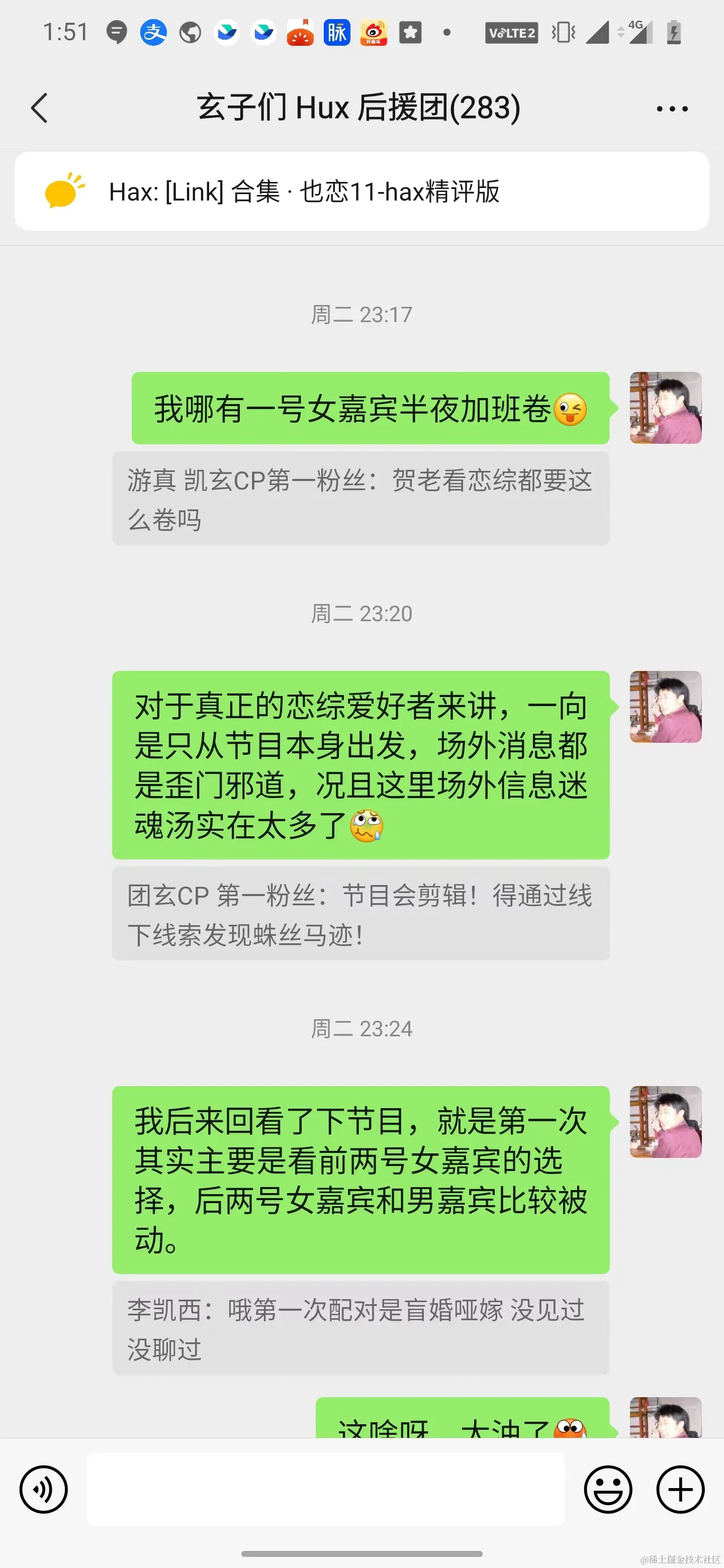Focus the message text field
The height and width of the screenshot is (1568, 724).
[325, 1489]
